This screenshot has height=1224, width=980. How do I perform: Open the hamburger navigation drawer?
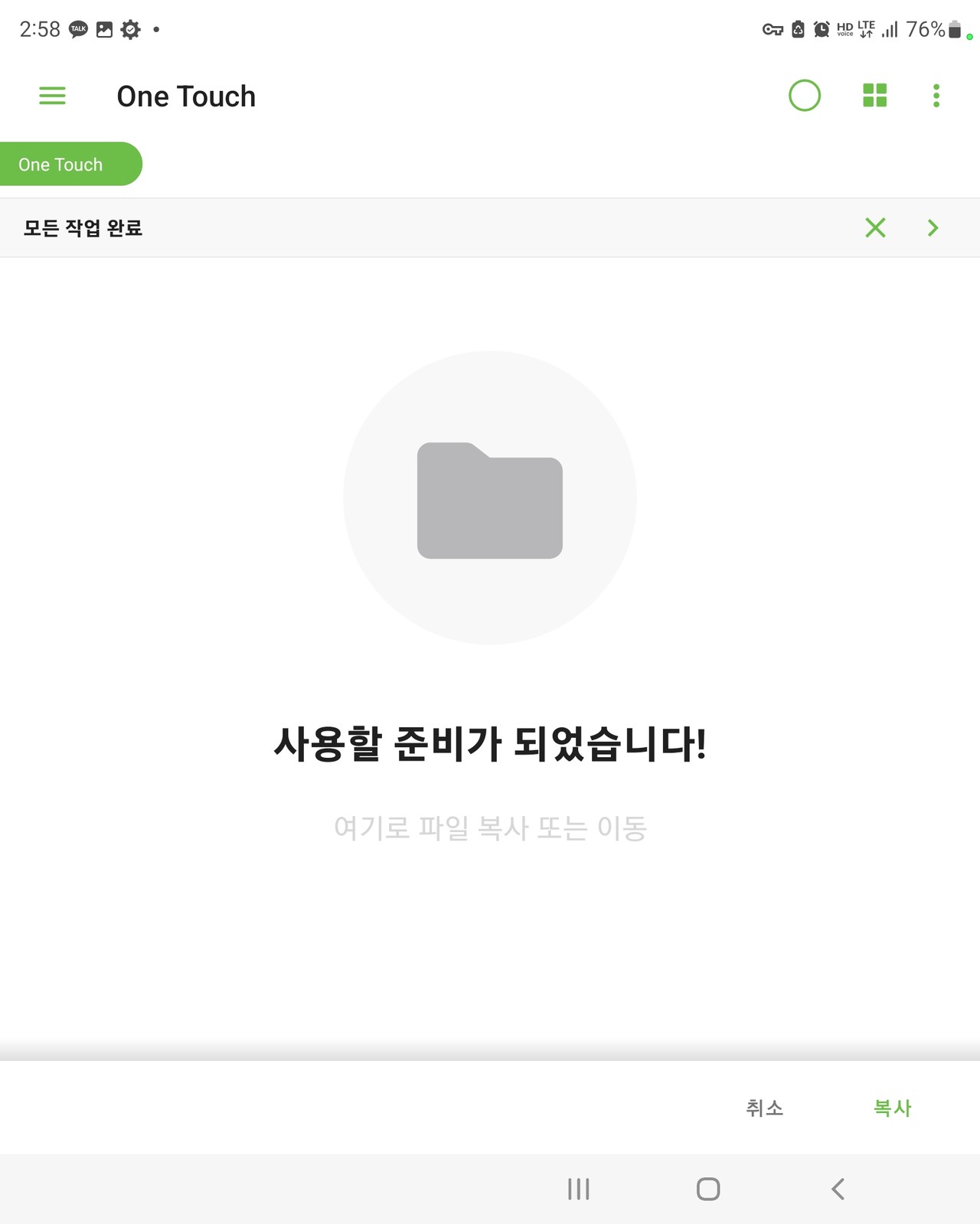52,96
